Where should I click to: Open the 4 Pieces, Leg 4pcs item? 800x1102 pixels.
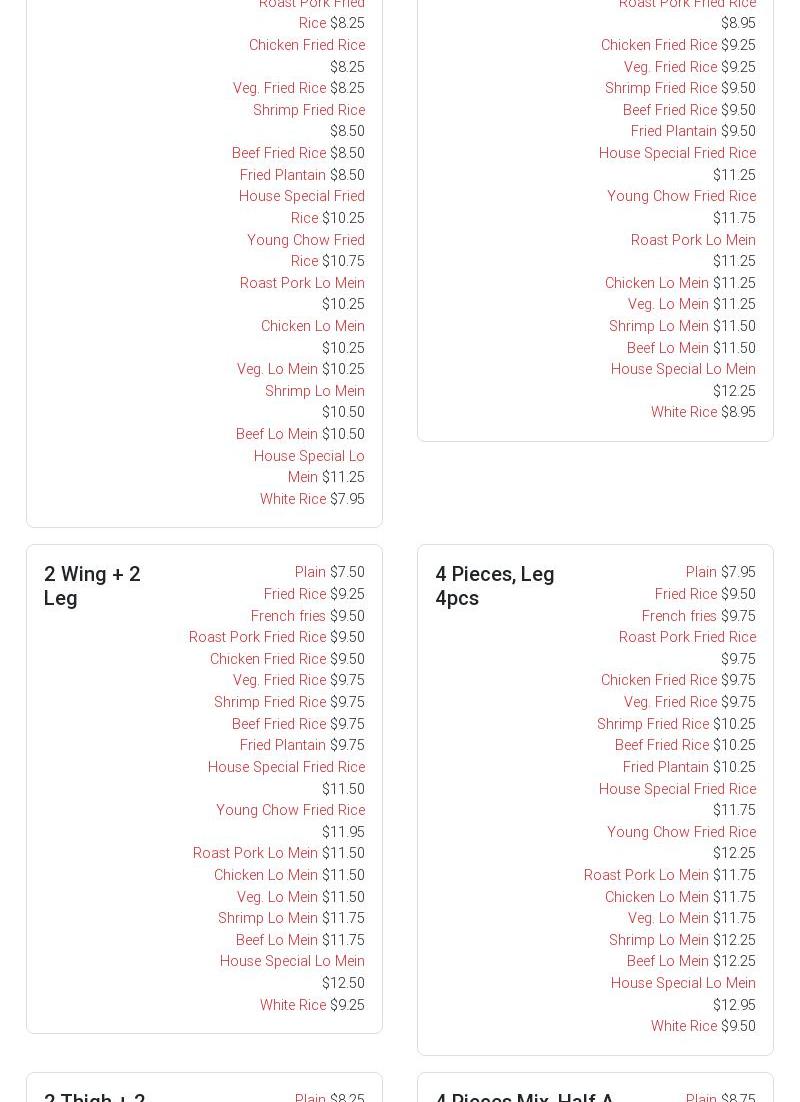click(x=494, y=586)
